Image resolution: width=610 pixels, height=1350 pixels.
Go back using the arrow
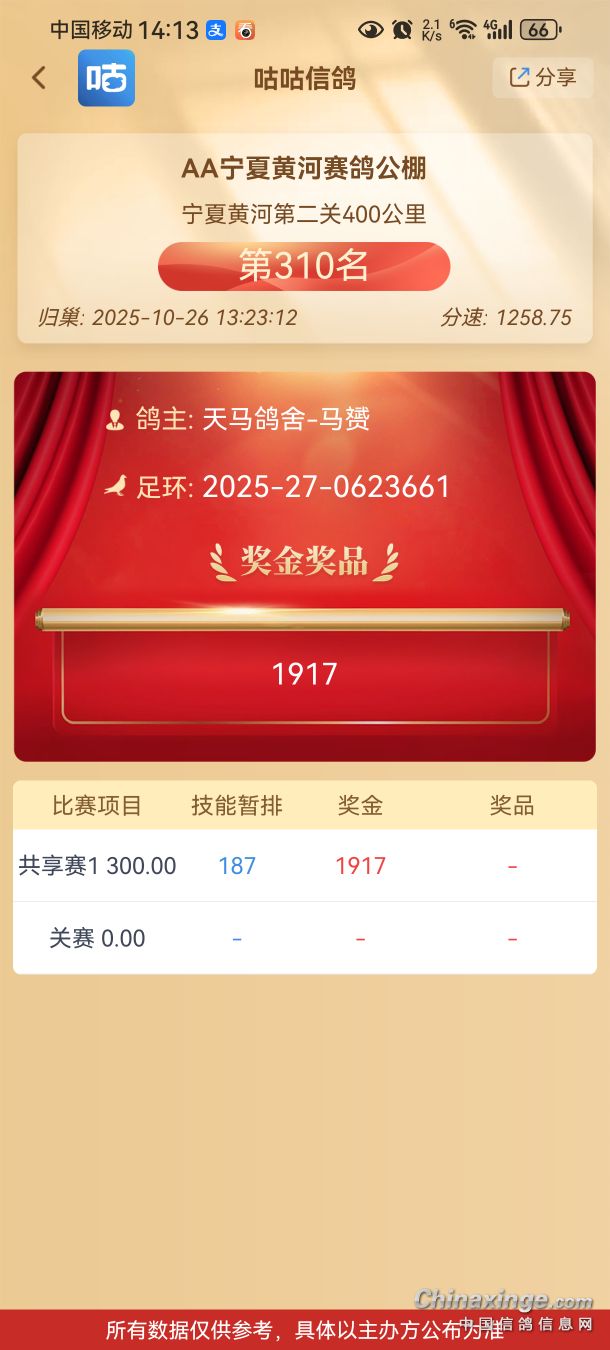38,78
